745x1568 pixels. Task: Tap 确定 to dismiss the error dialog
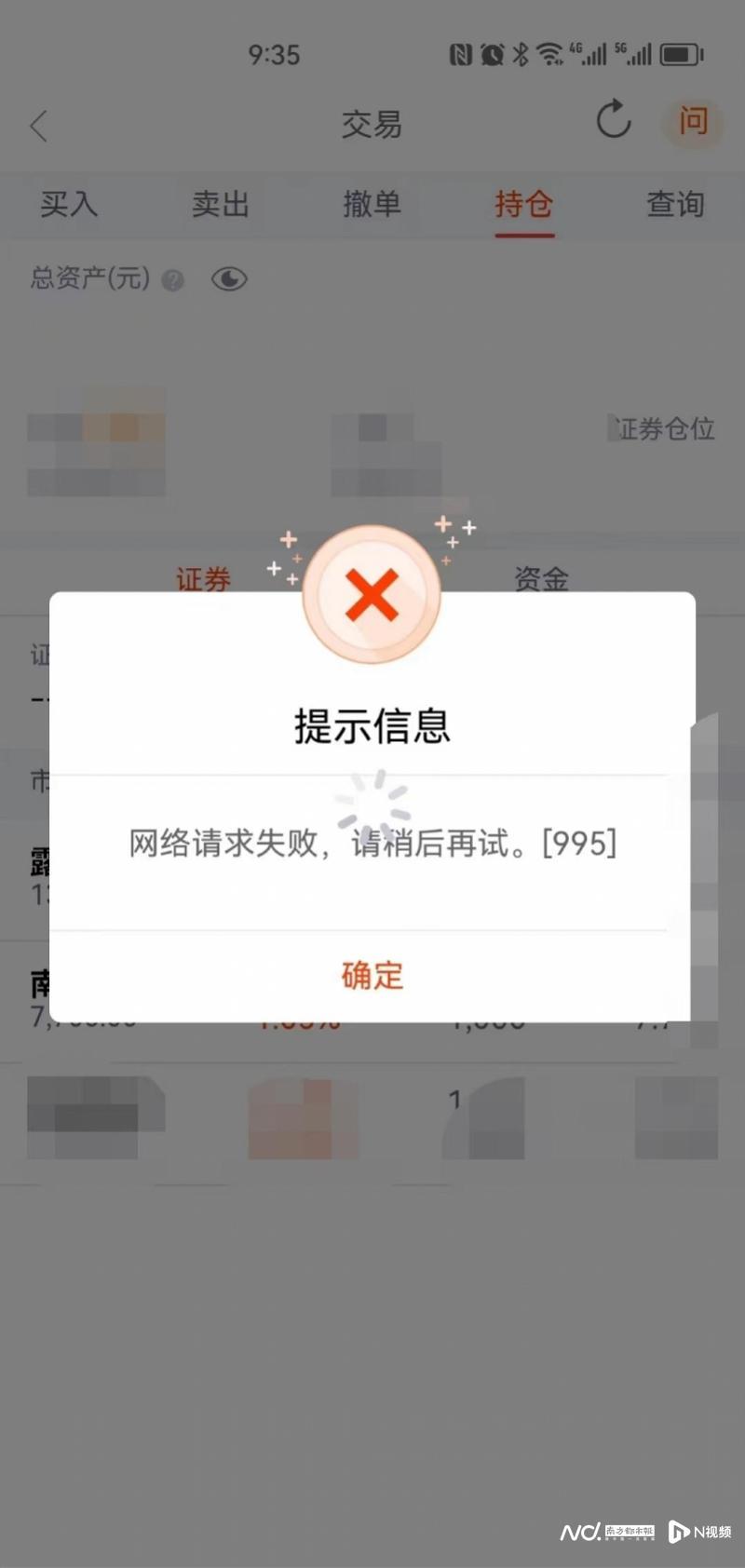(x=372, y=975)
